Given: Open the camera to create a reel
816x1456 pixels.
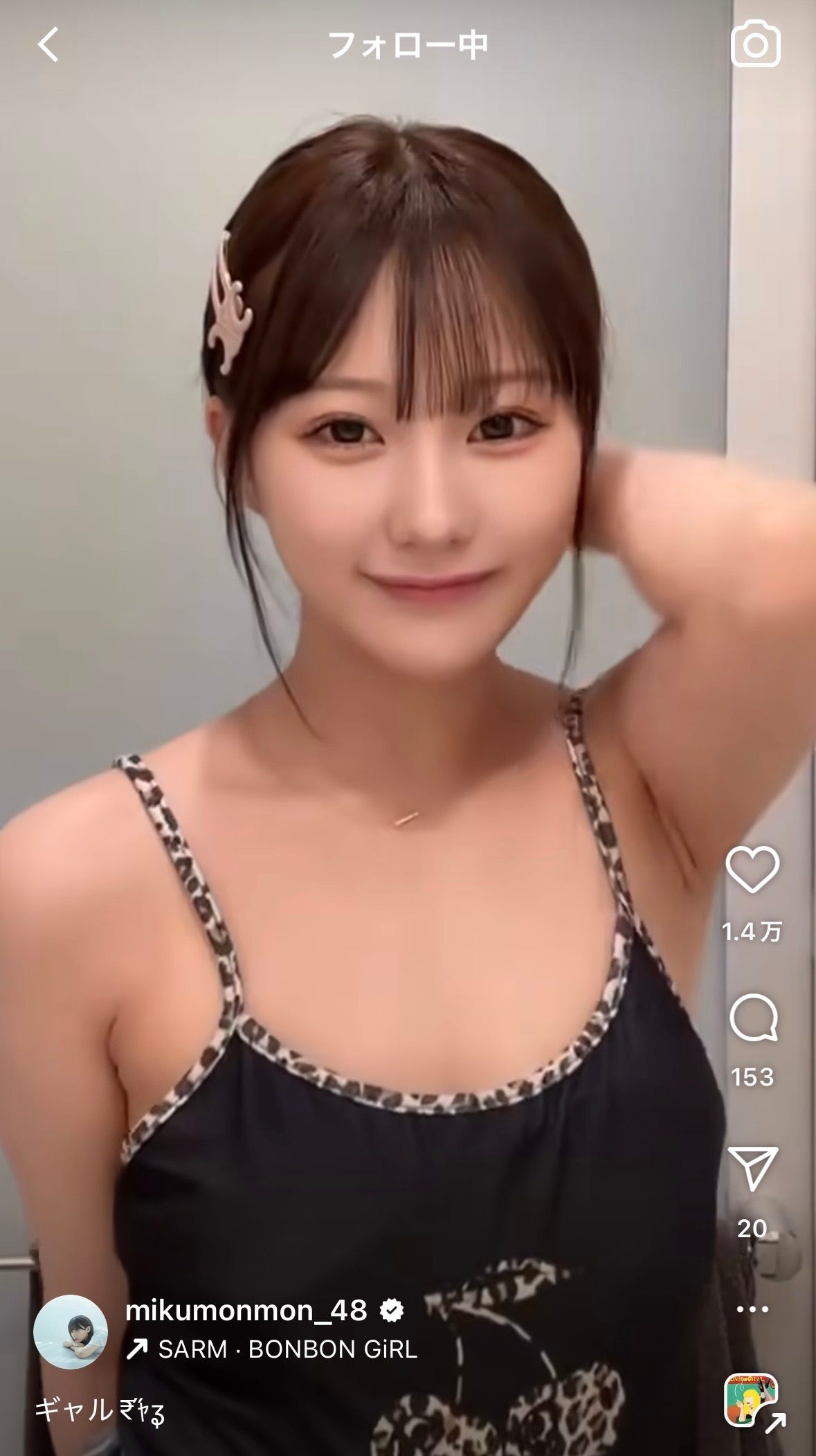Looking at the screenshot, I should [x=755, y=45].
